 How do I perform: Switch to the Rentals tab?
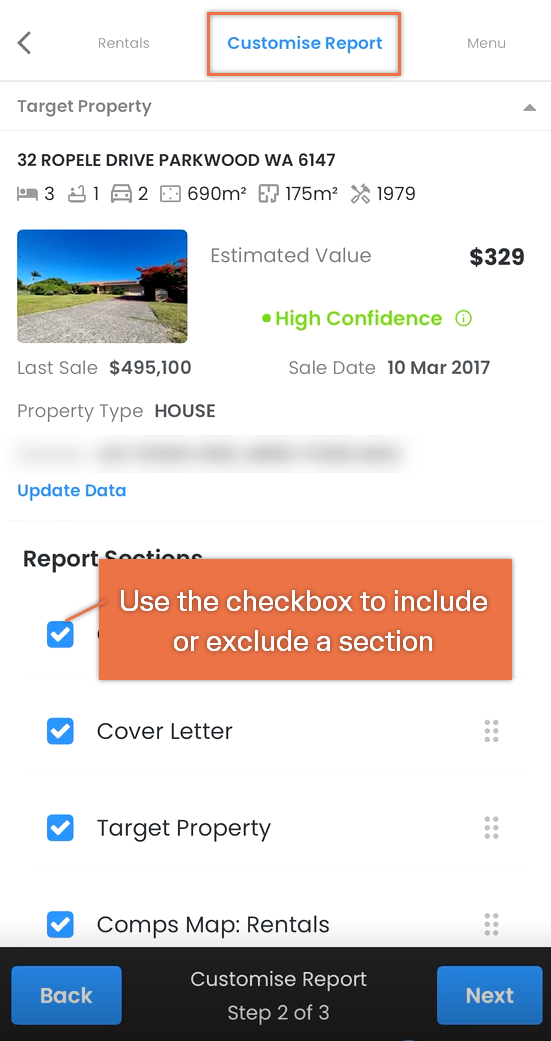point(123,43)
